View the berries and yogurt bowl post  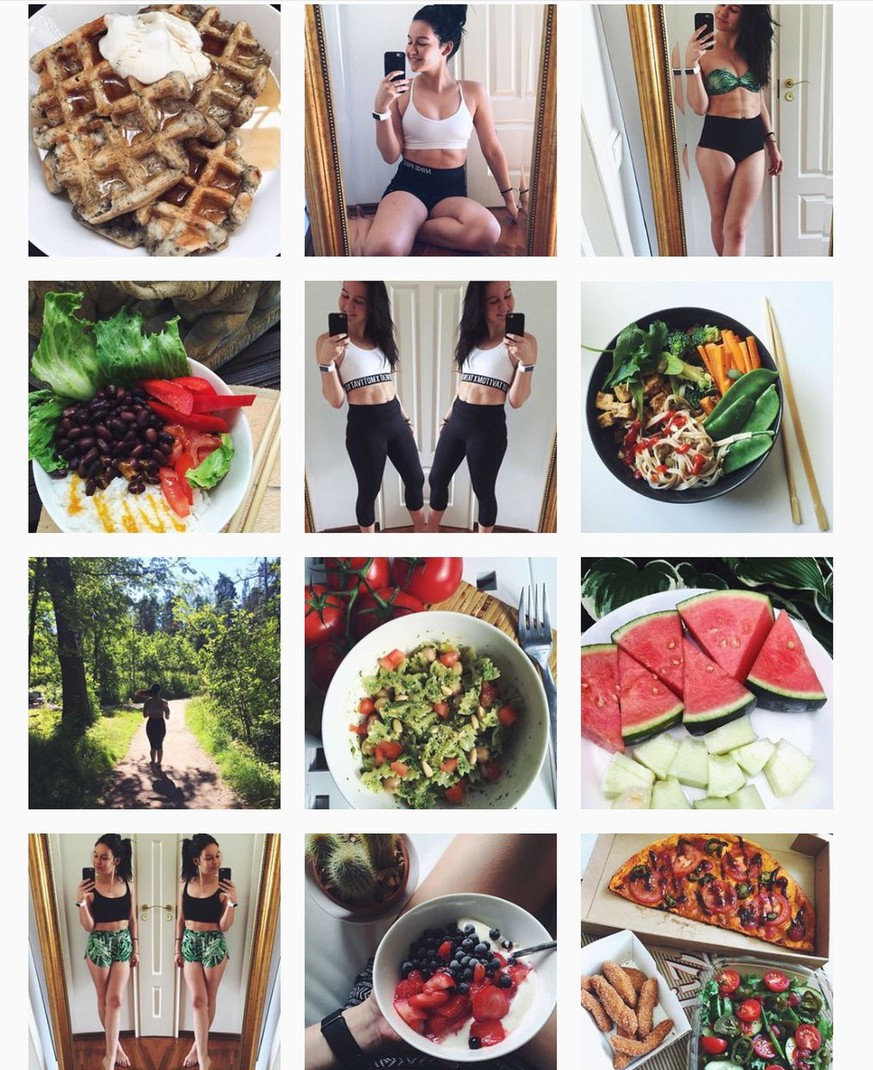pyautogui.click(x=430, y=950)
